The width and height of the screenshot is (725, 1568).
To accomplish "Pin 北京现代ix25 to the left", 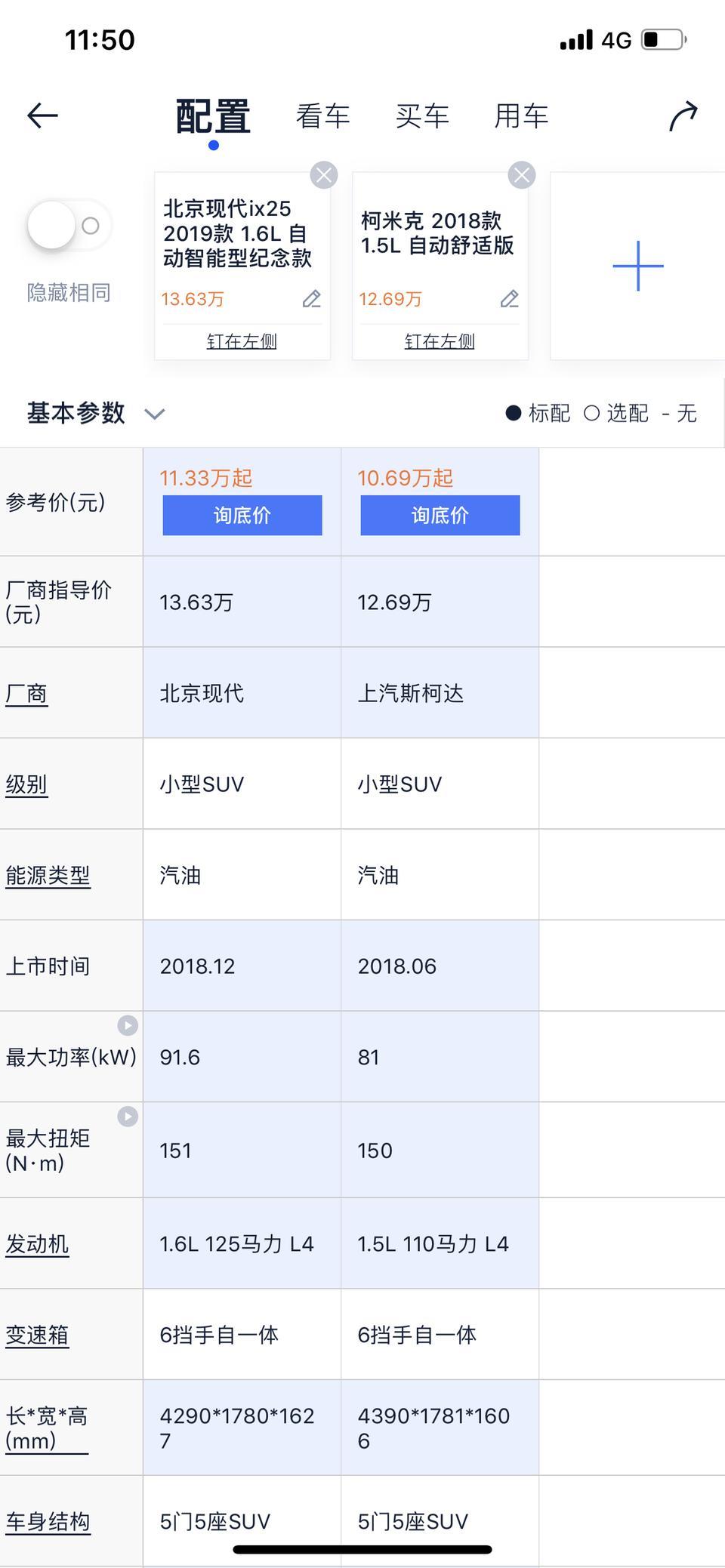I will pos(242,341).
